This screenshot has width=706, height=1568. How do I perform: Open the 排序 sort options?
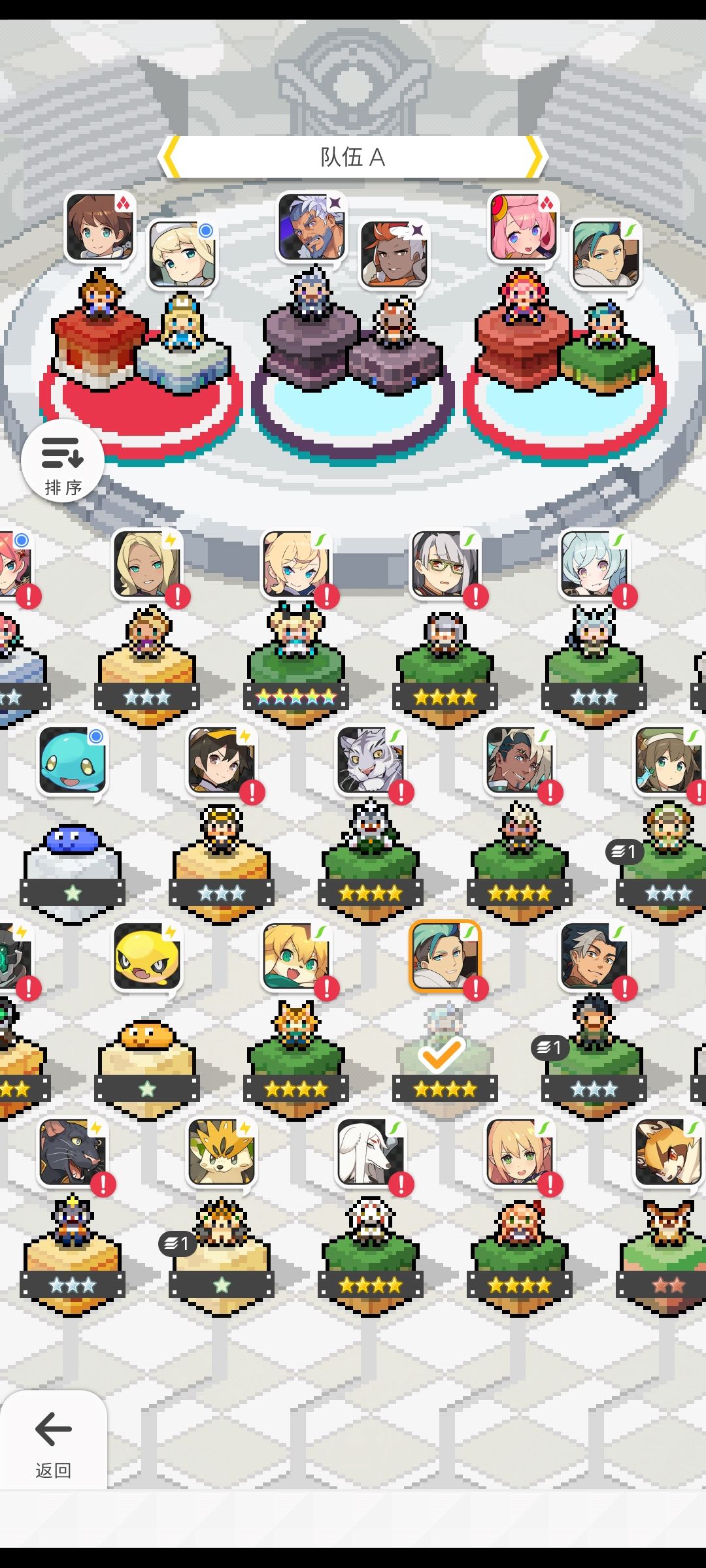[x=63, y=461]
